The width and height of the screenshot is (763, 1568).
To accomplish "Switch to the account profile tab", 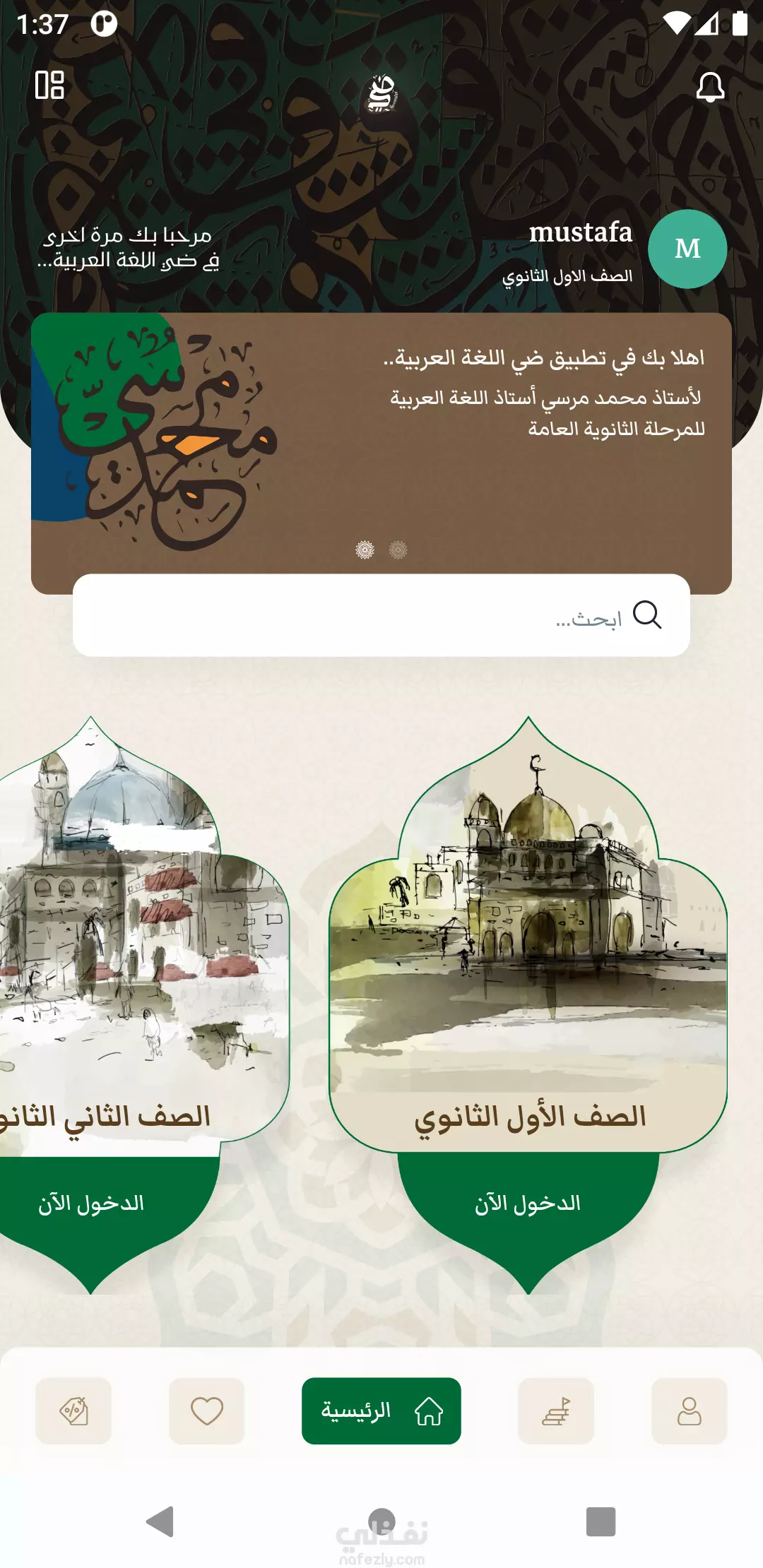I will click(x=690, y=1411).
